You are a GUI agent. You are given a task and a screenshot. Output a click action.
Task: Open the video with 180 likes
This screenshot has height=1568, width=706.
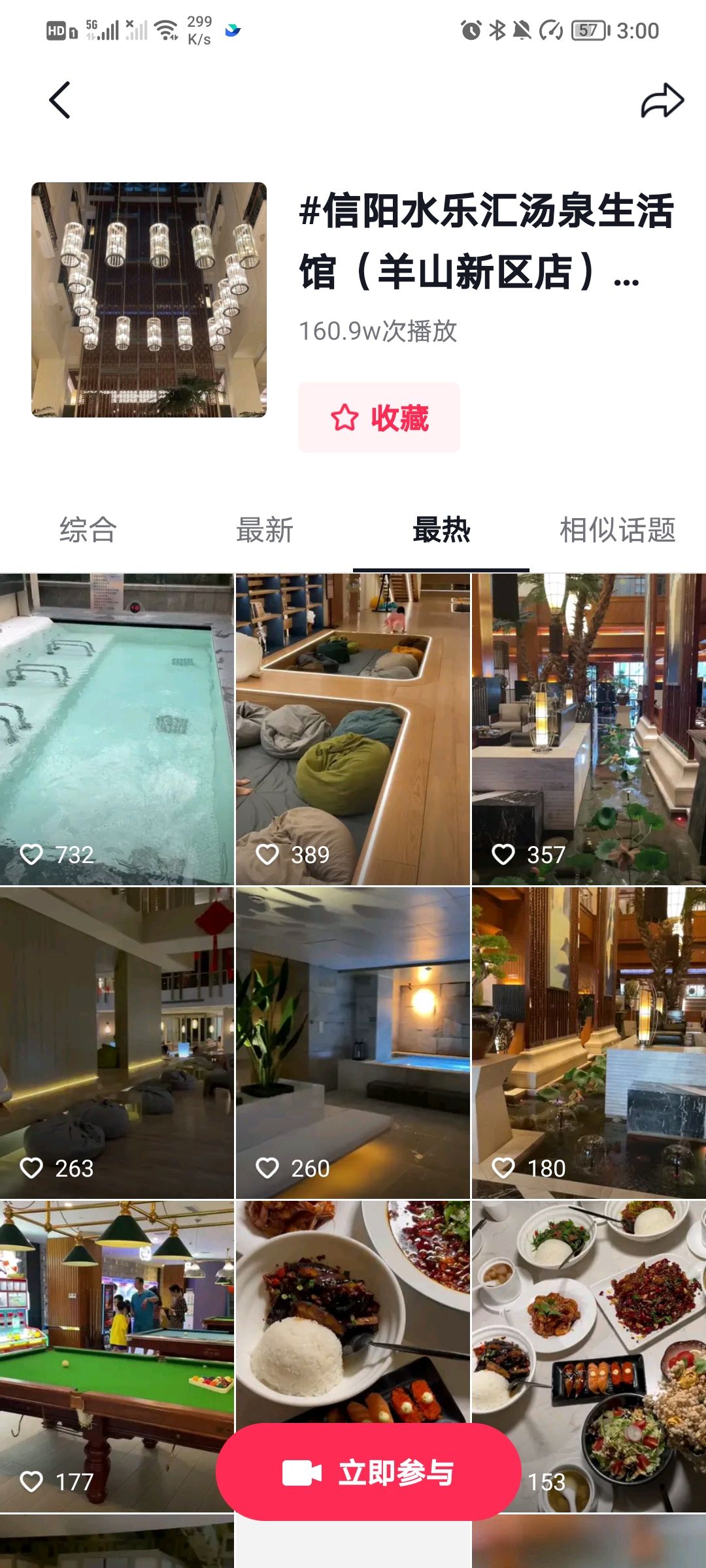(x=588, y=1042)
